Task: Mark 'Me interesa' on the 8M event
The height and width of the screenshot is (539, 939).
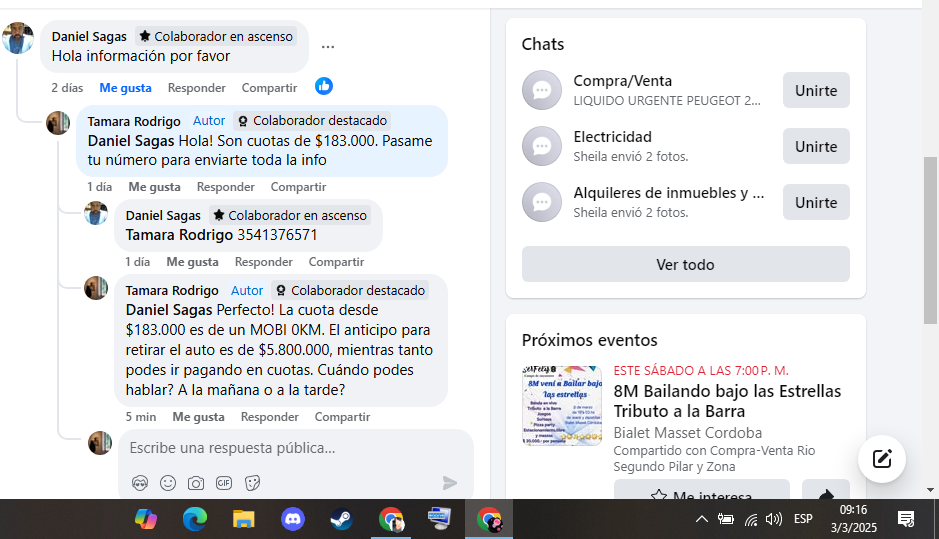Action: (701, 494)
